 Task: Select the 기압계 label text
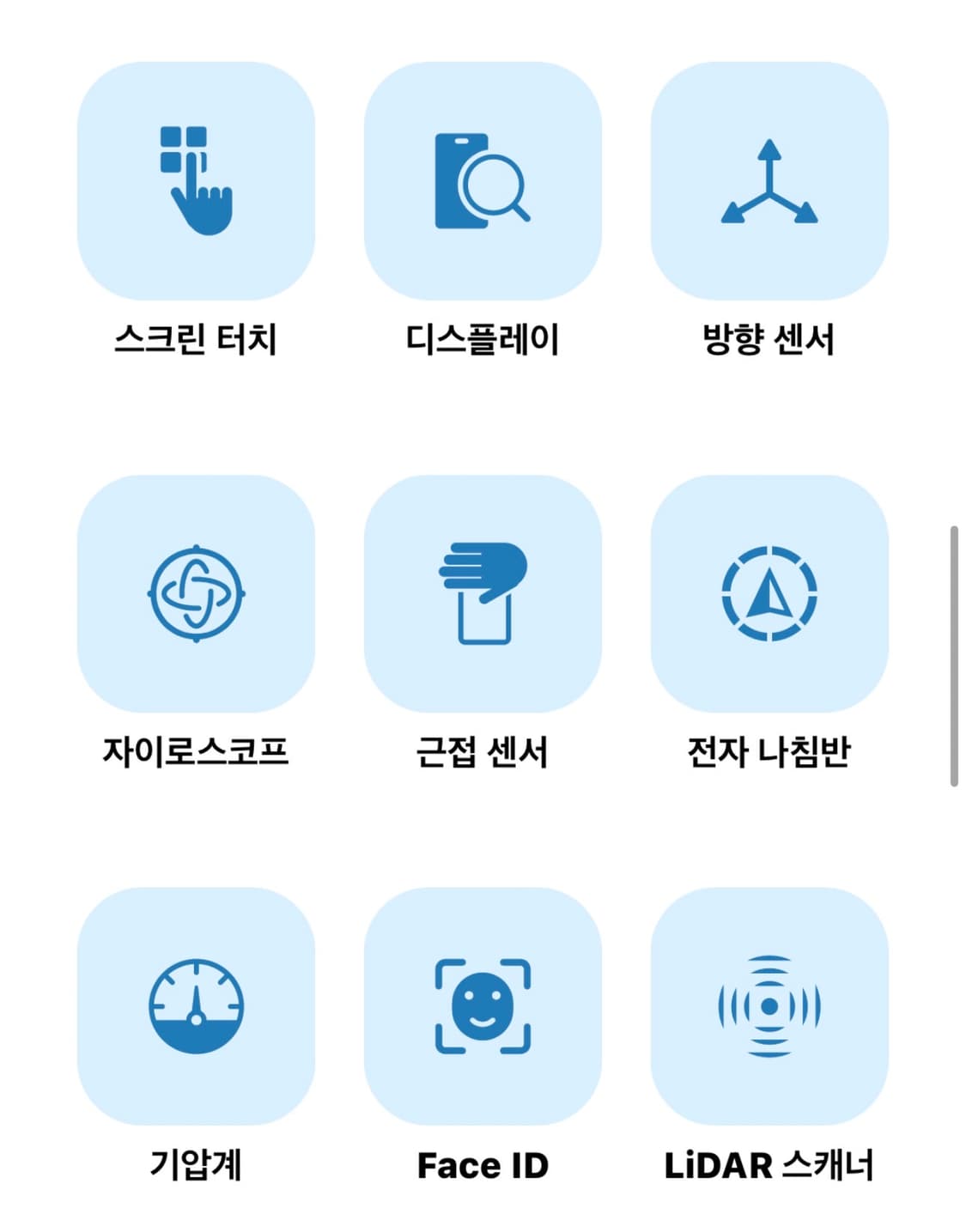coord(196,1164)
